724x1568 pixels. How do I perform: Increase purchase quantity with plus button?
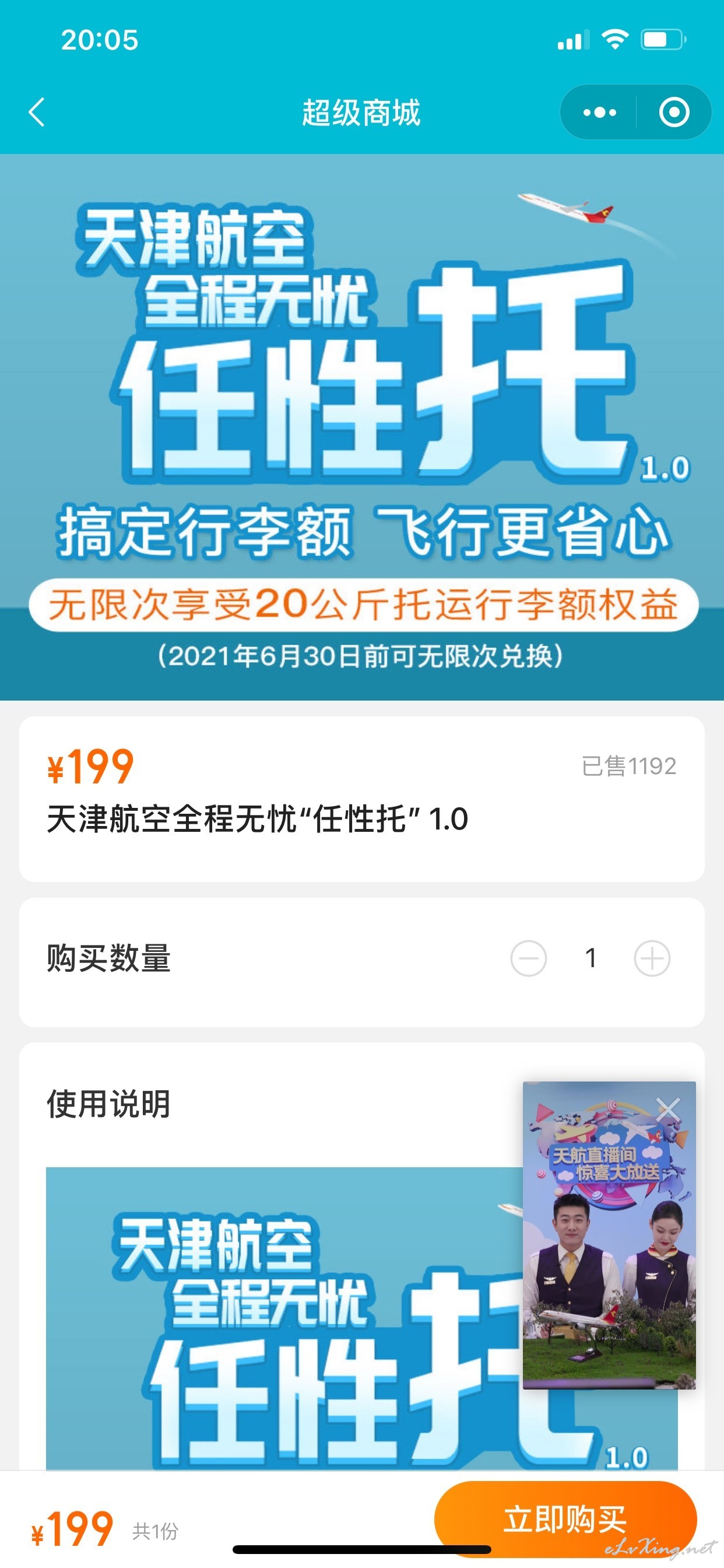[652, 958]
